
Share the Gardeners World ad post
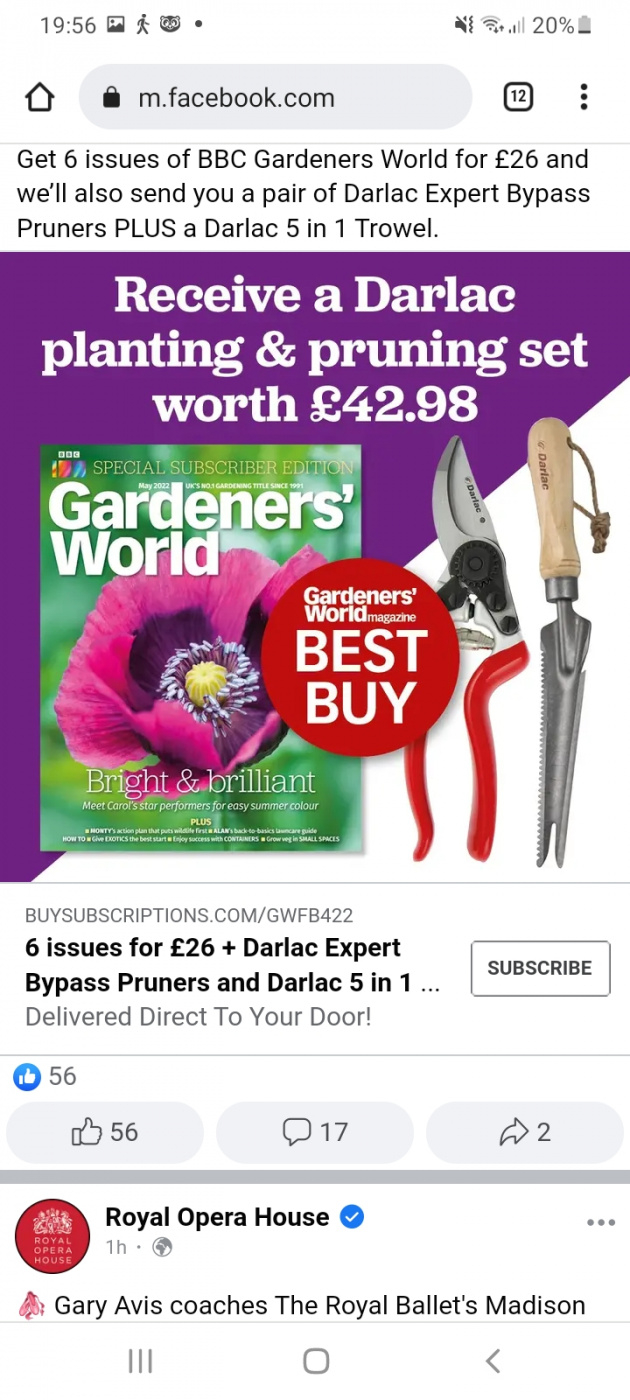click(x=525, y=1132)
